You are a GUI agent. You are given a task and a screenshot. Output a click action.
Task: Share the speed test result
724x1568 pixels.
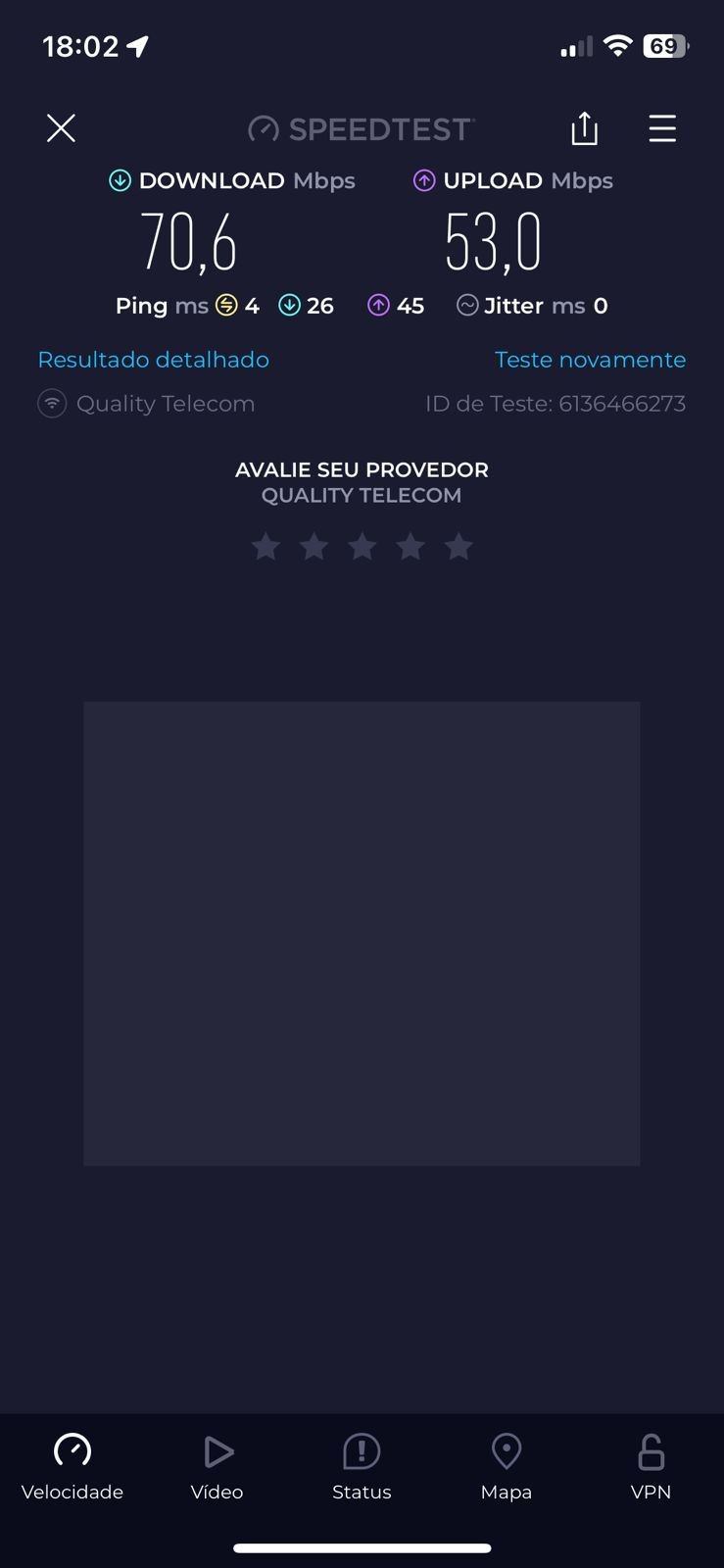584,128
